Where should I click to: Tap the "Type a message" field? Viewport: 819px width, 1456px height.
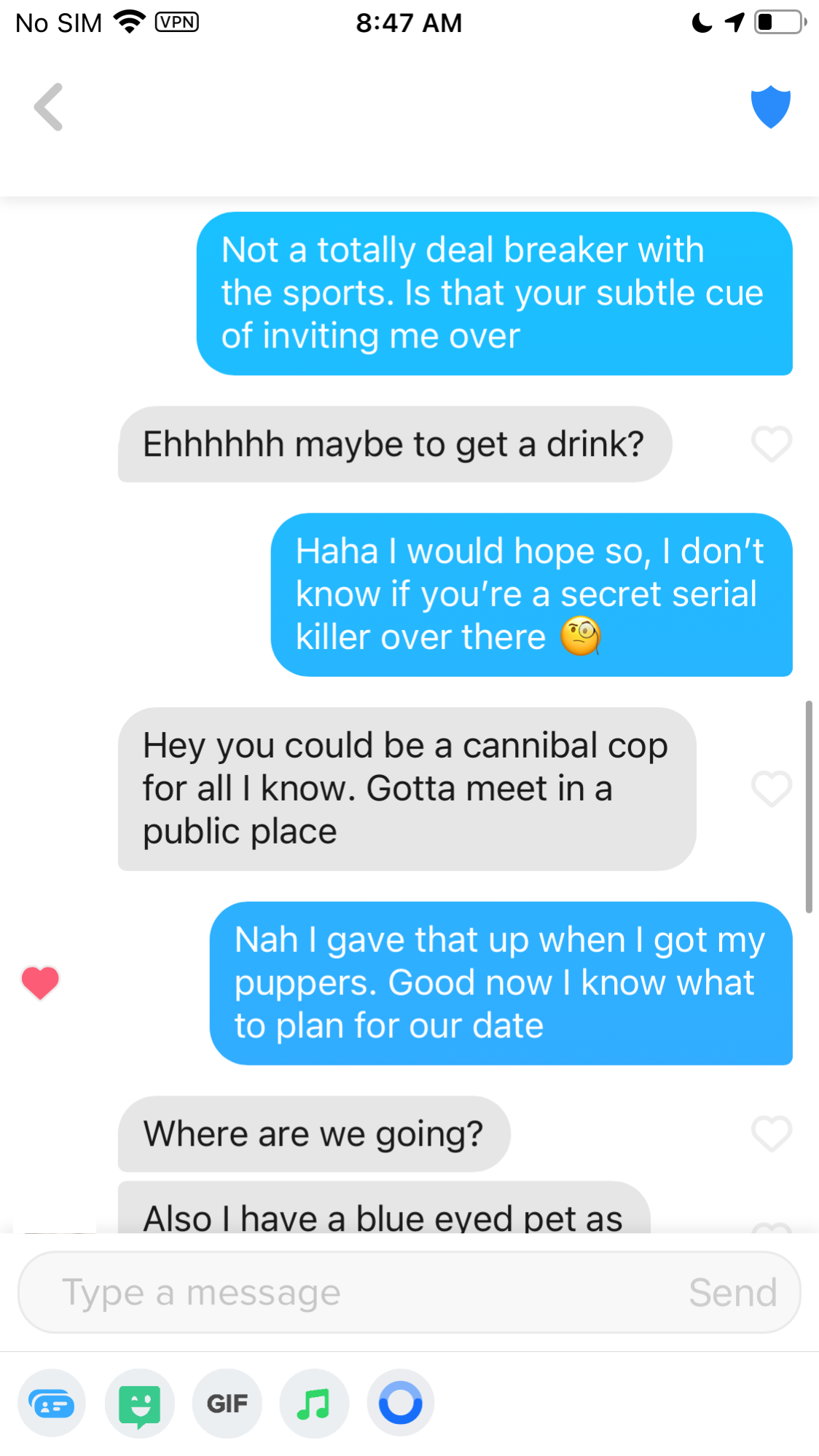[350, 1293]
